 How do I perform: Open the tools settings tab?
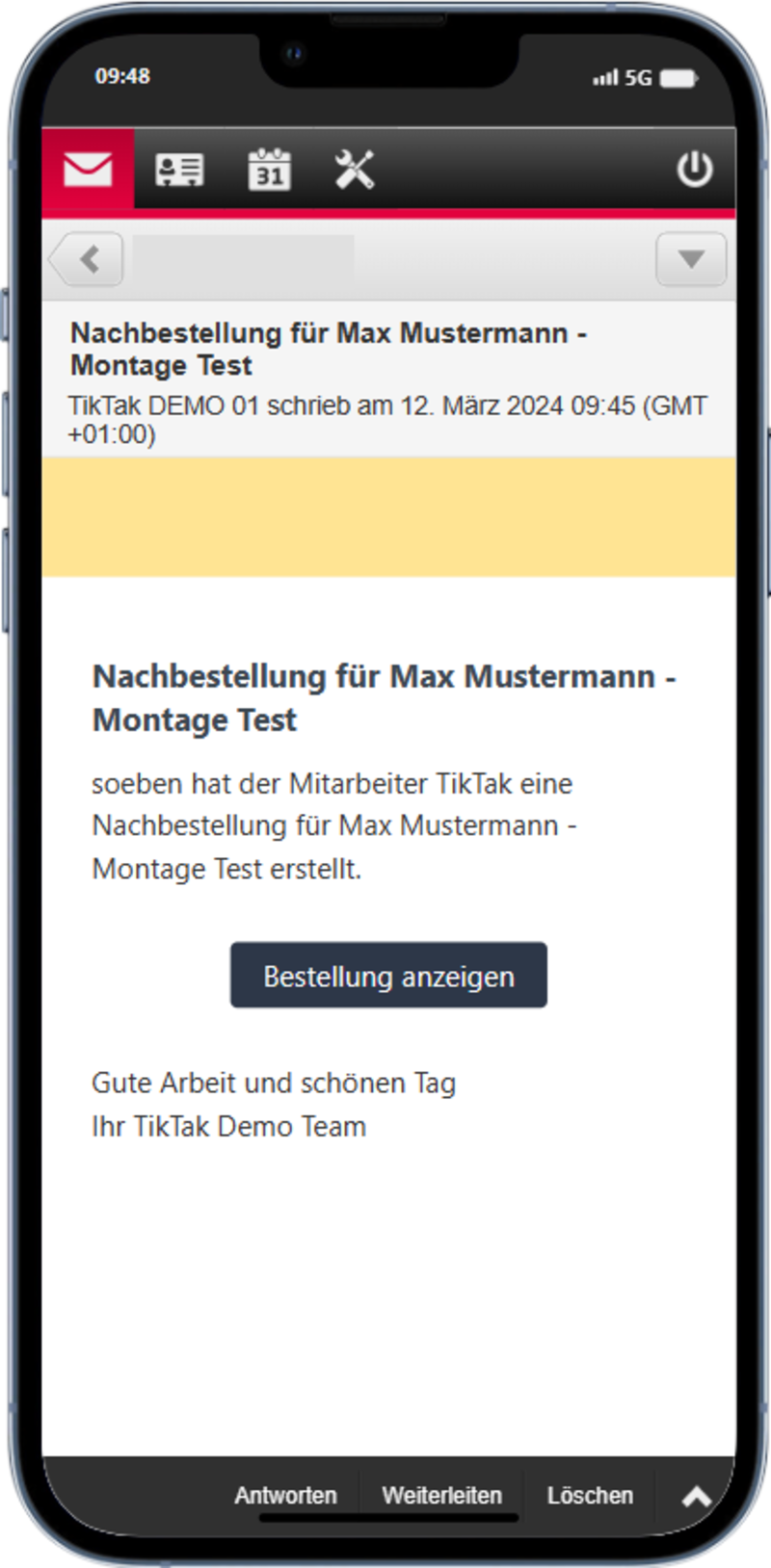tap(354, 170)
